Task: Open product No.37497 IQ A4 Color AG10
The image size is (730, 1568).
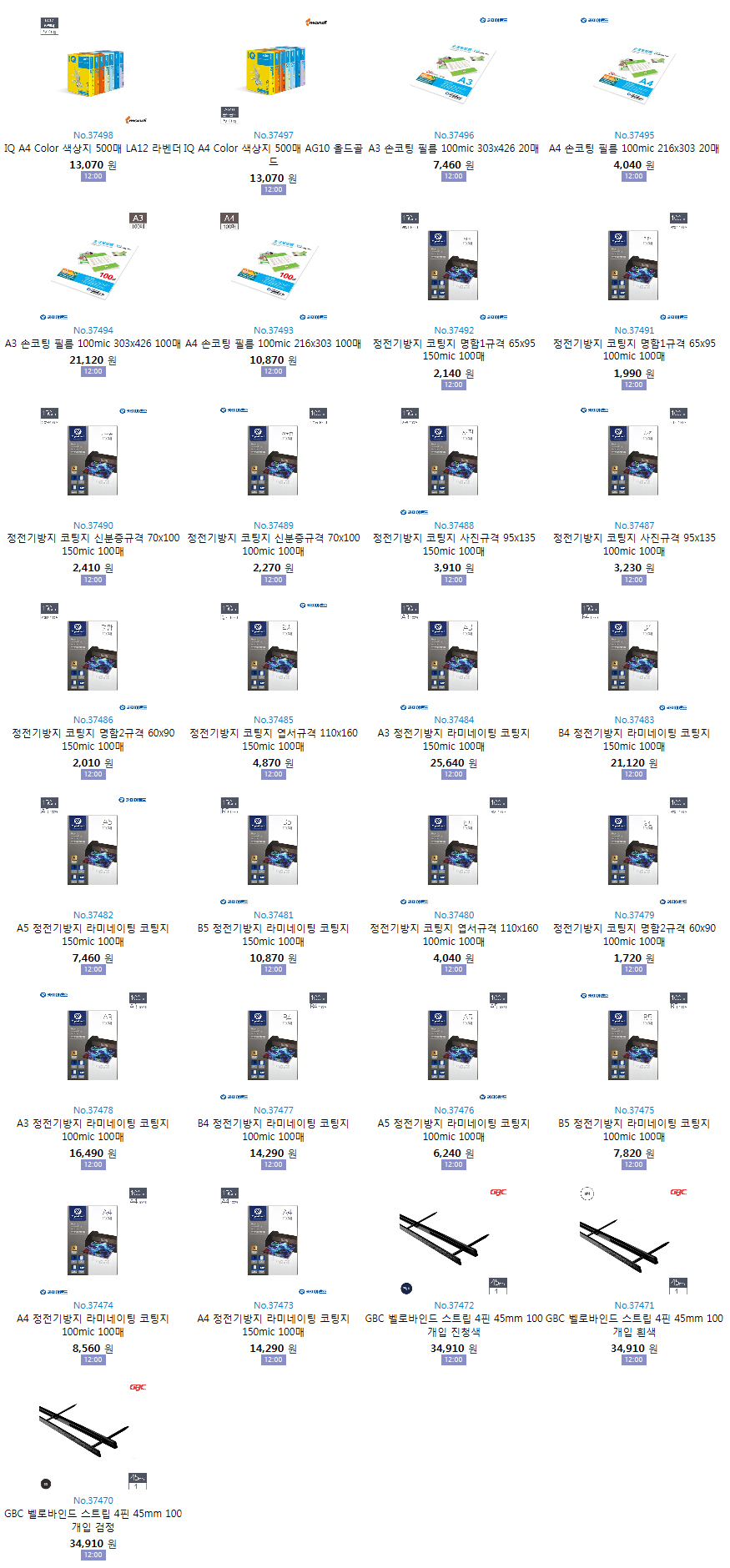Action: (x=273, y=148)
